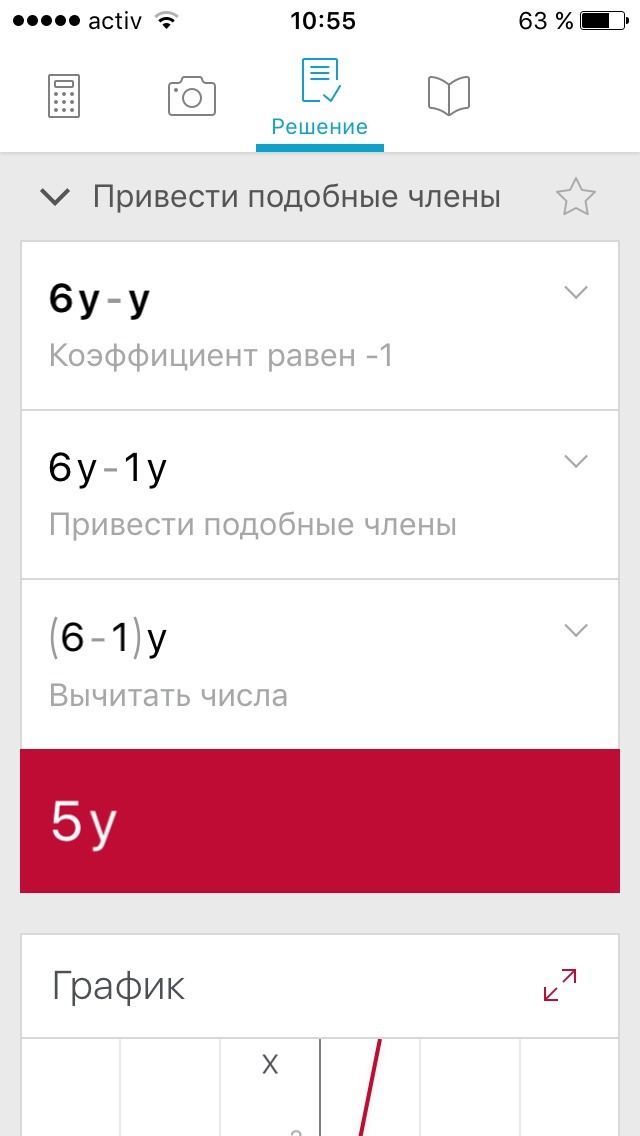Viewport: 640px width, 1136px height.
Task: Expand the График to full screen
Action: pyautogui.click(x=560, y=985)
